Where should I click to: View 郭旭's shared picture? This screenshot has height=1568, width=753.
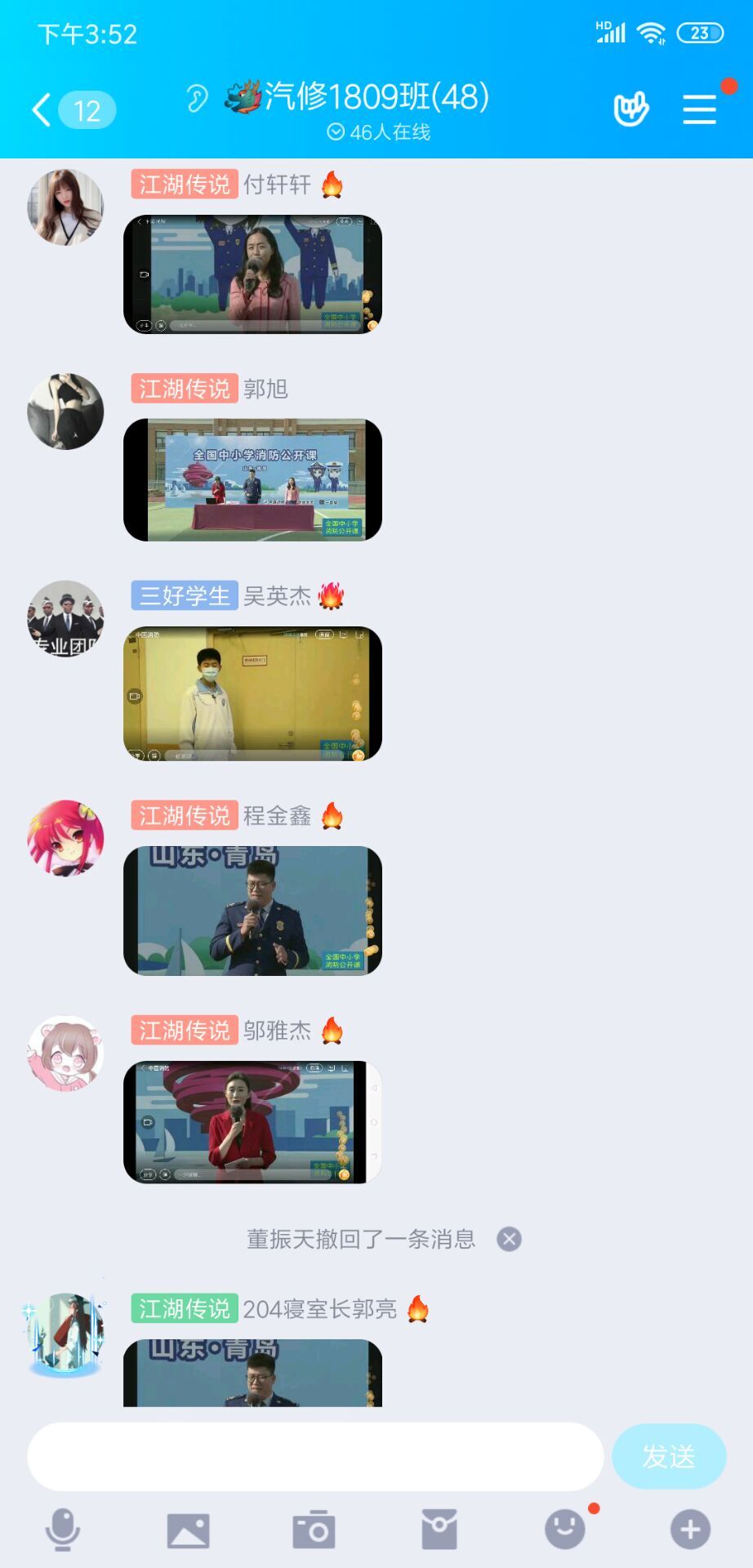252,480
